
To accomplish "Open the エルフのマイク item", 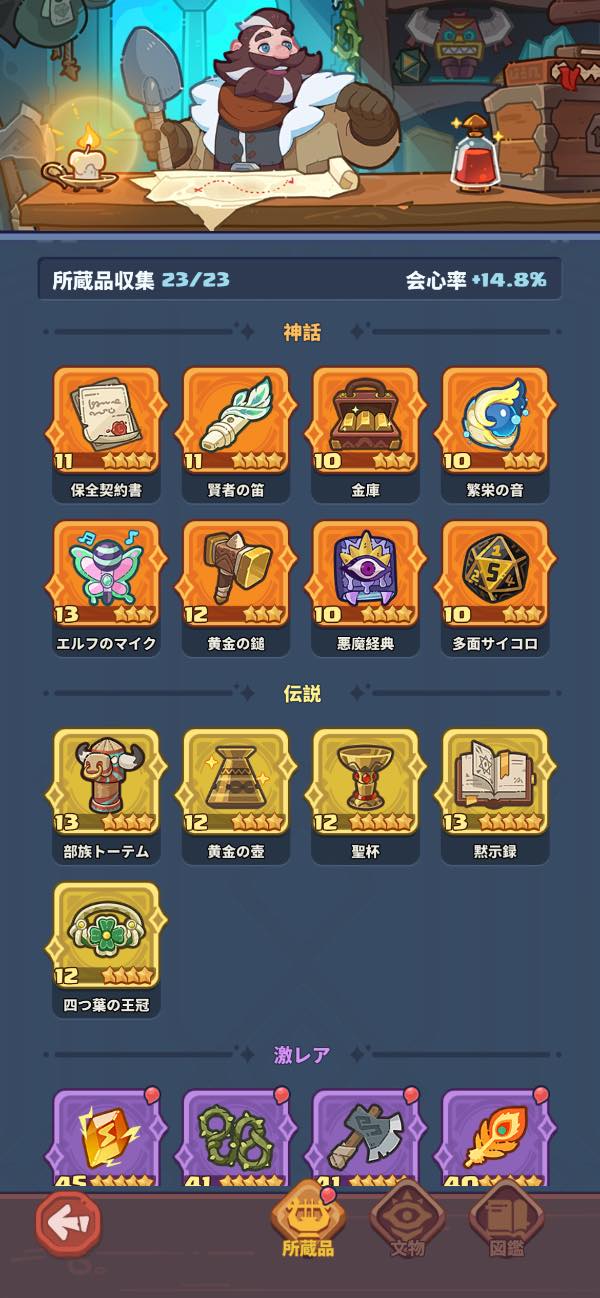I will [105, 574].
